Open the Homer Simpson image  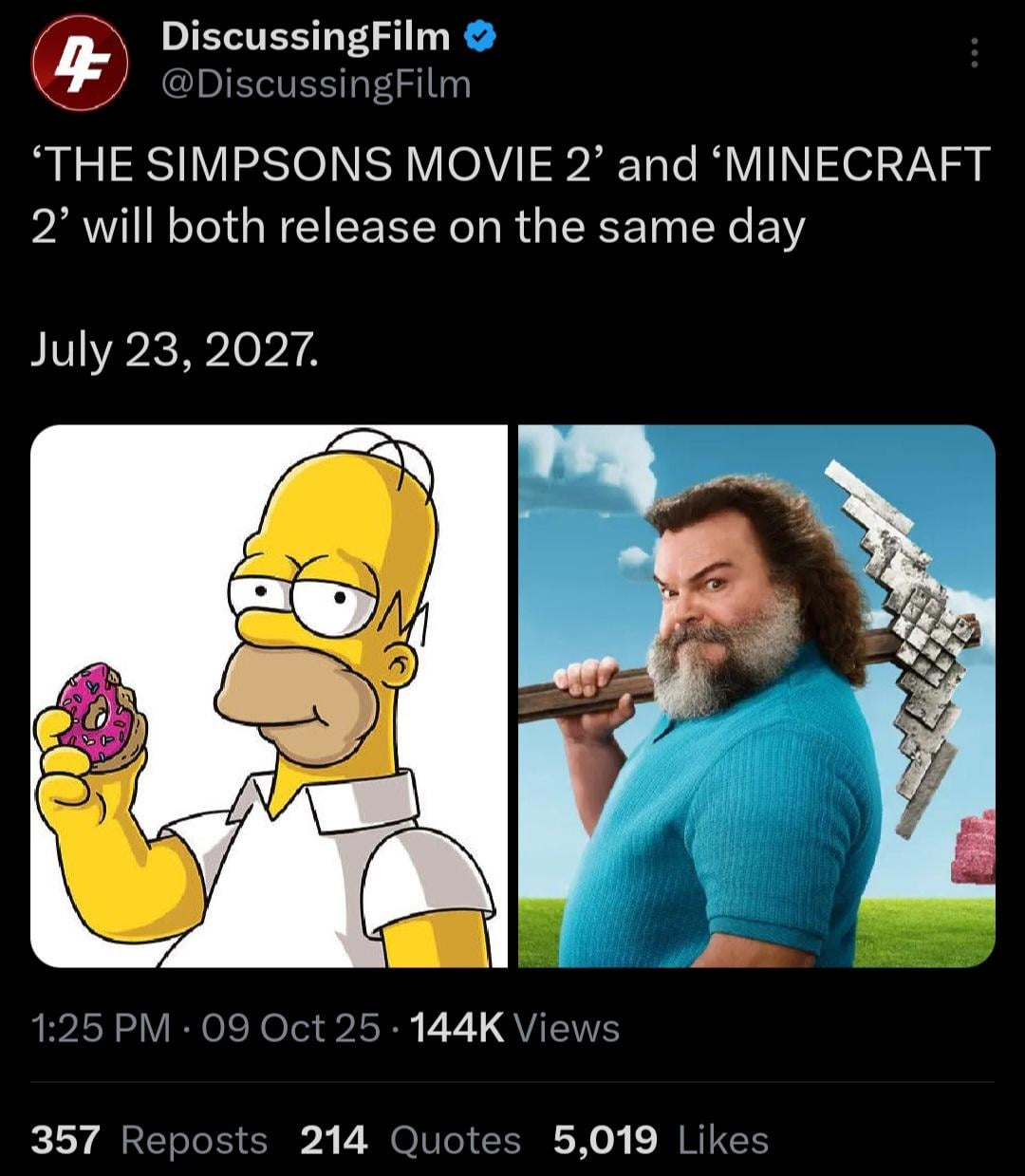click(270, 696)
